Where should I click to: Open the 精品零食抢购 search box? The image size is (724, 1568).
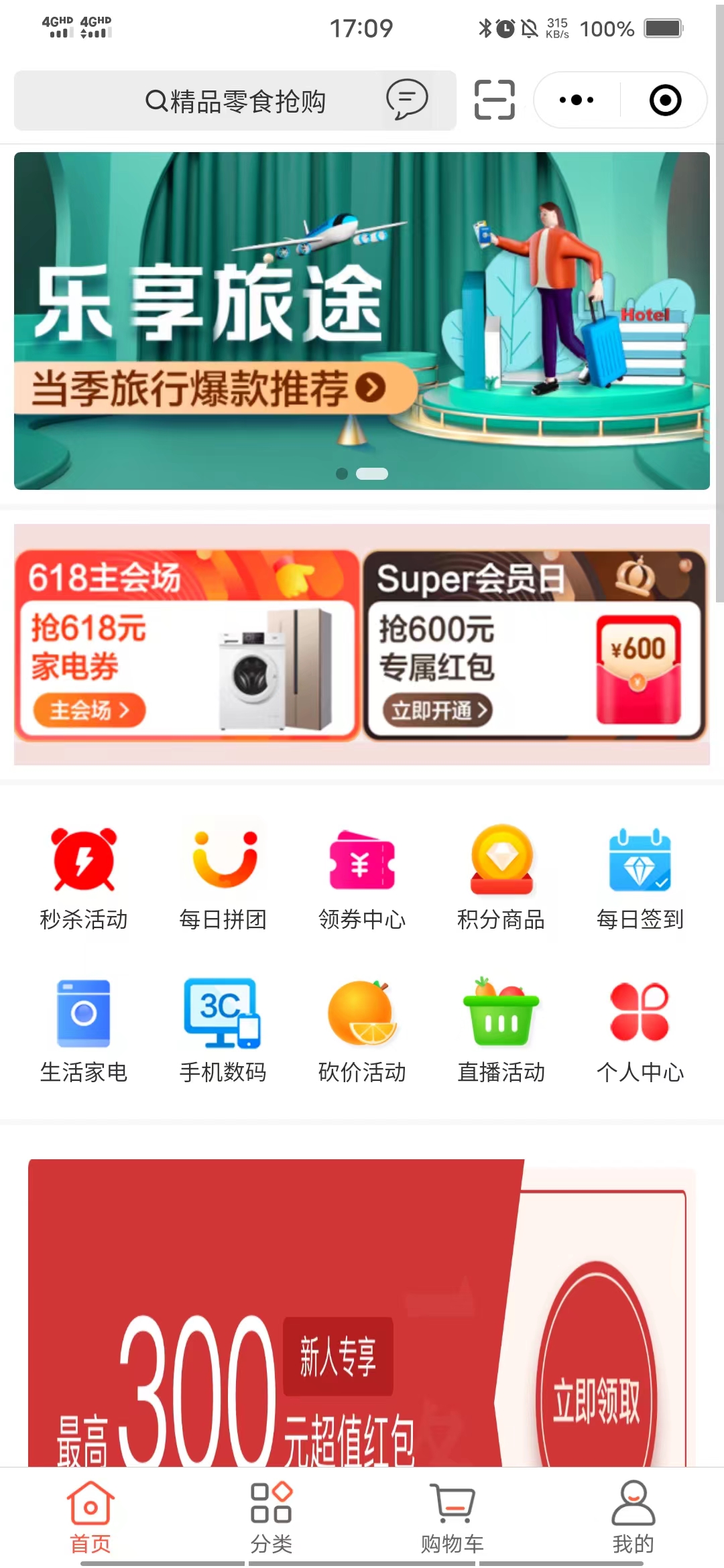tap(235, 101)
